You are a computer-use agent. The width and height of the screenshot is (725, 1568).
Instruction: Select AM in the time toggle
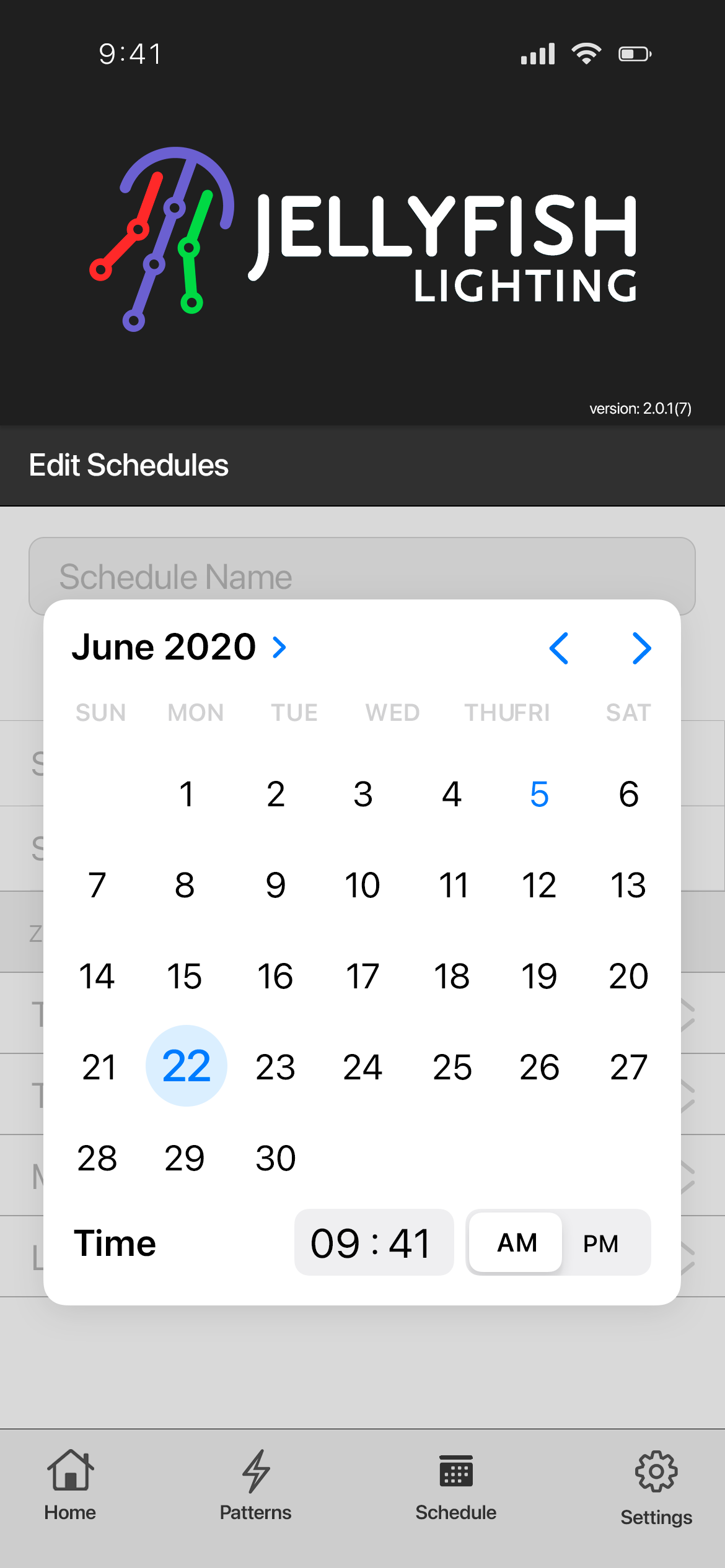point(517,1243)
